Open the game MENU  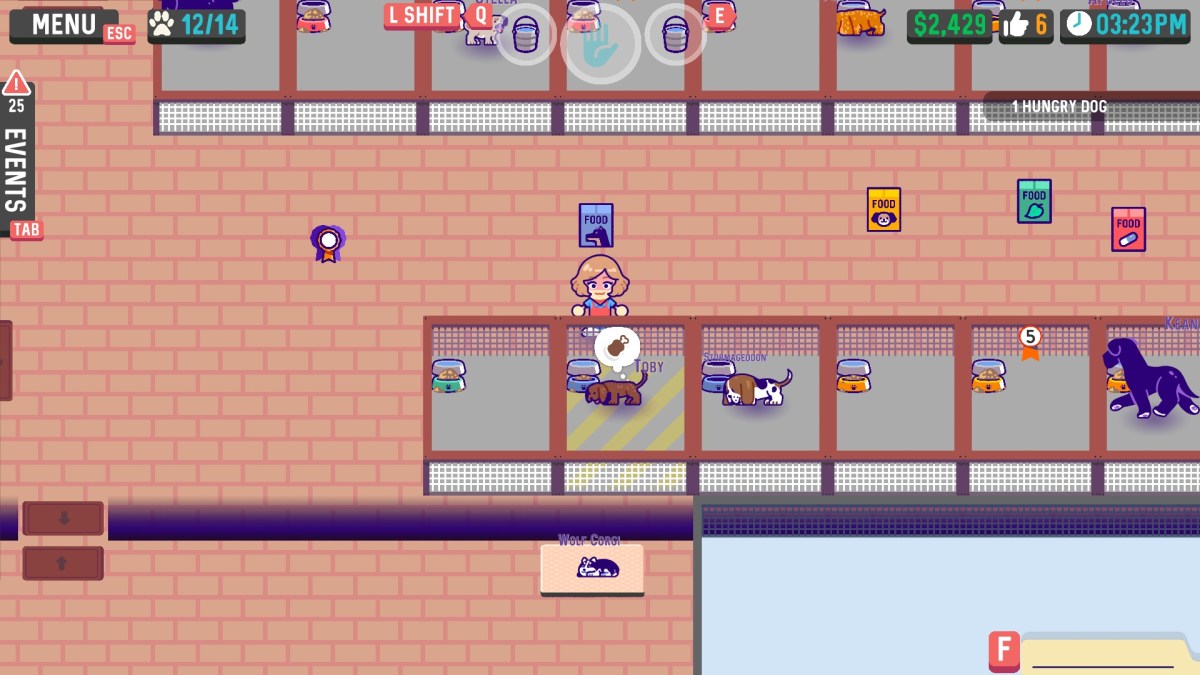pos(64,25)
